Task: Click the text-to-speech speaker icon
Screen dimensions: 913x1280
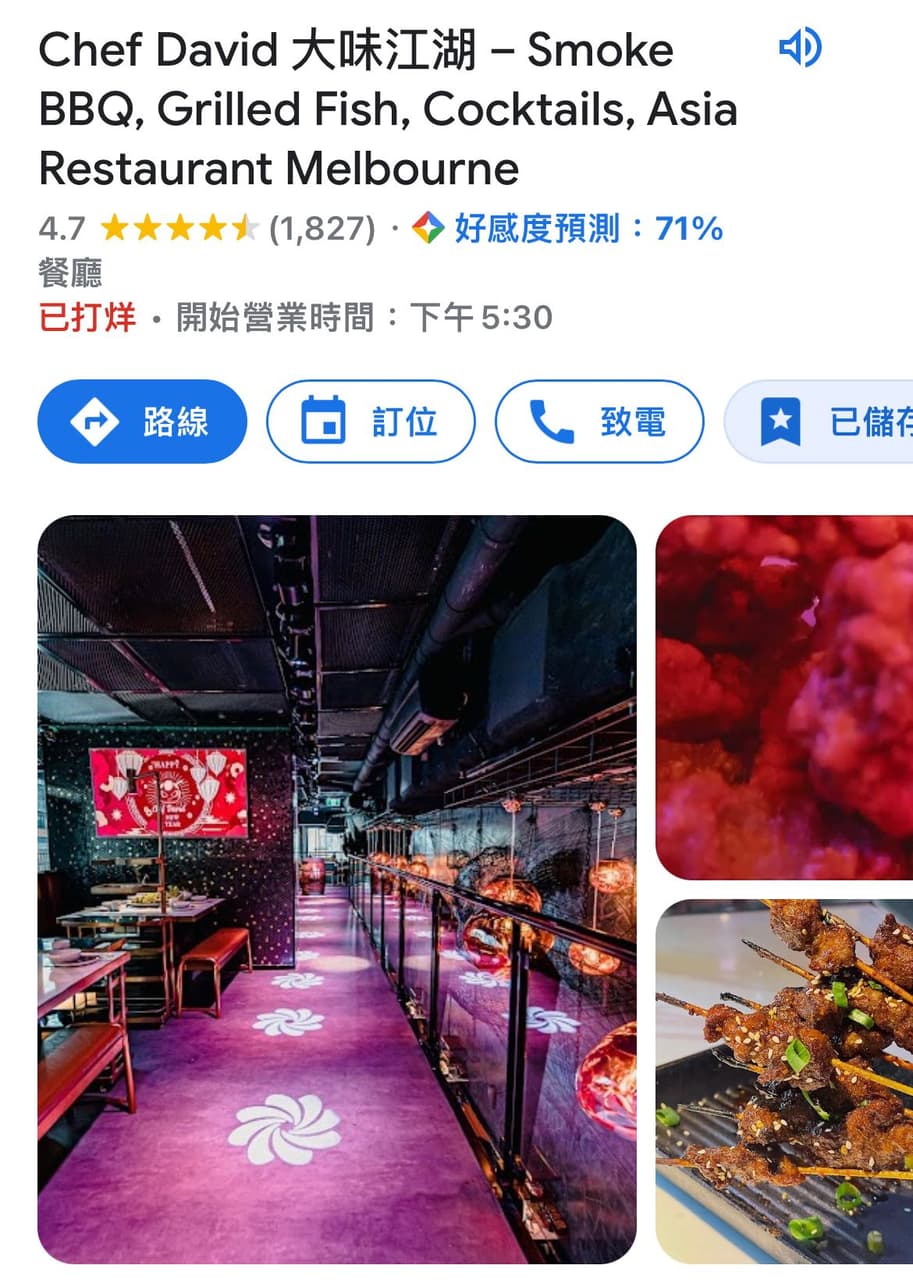Action: click(x=803, y=46)
